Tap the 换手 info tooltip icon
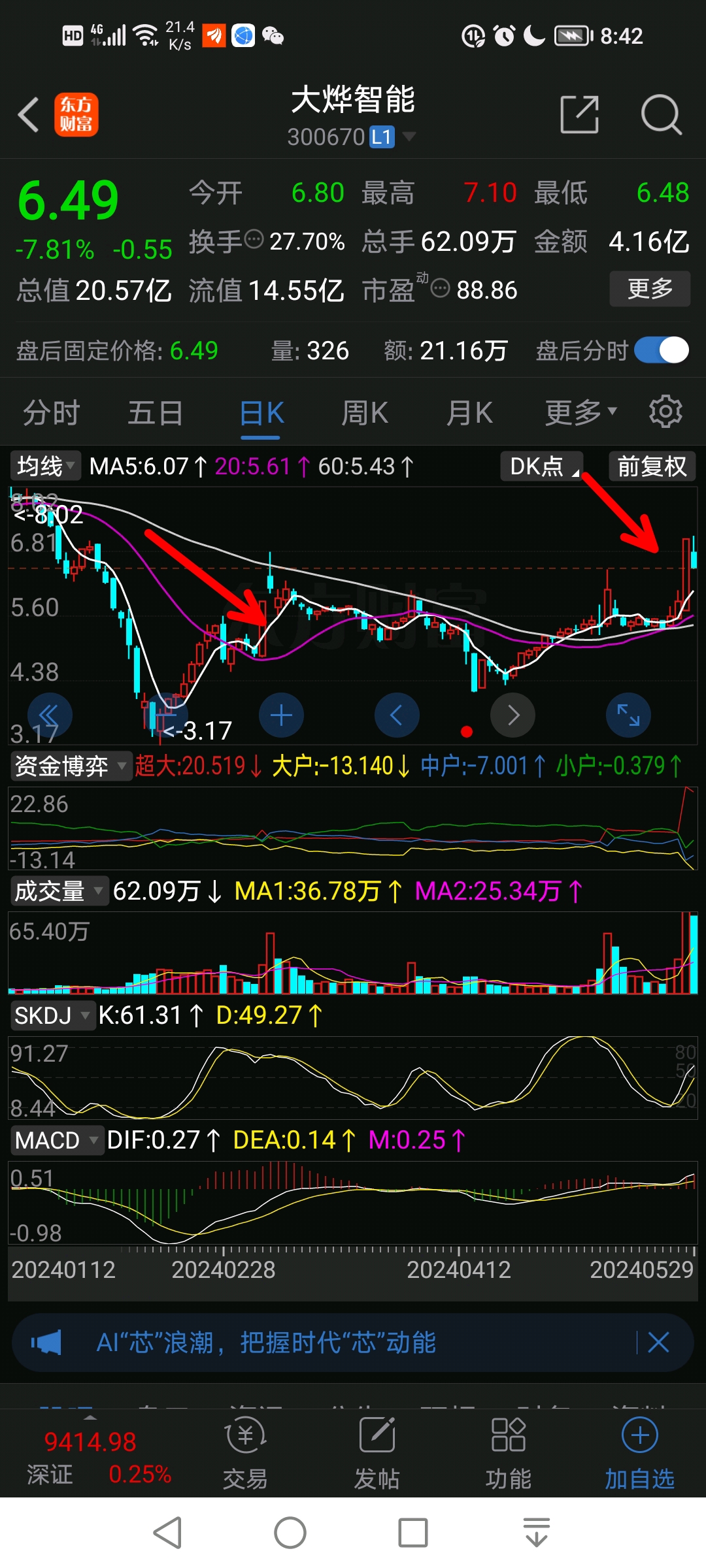 tap(255, 240)
